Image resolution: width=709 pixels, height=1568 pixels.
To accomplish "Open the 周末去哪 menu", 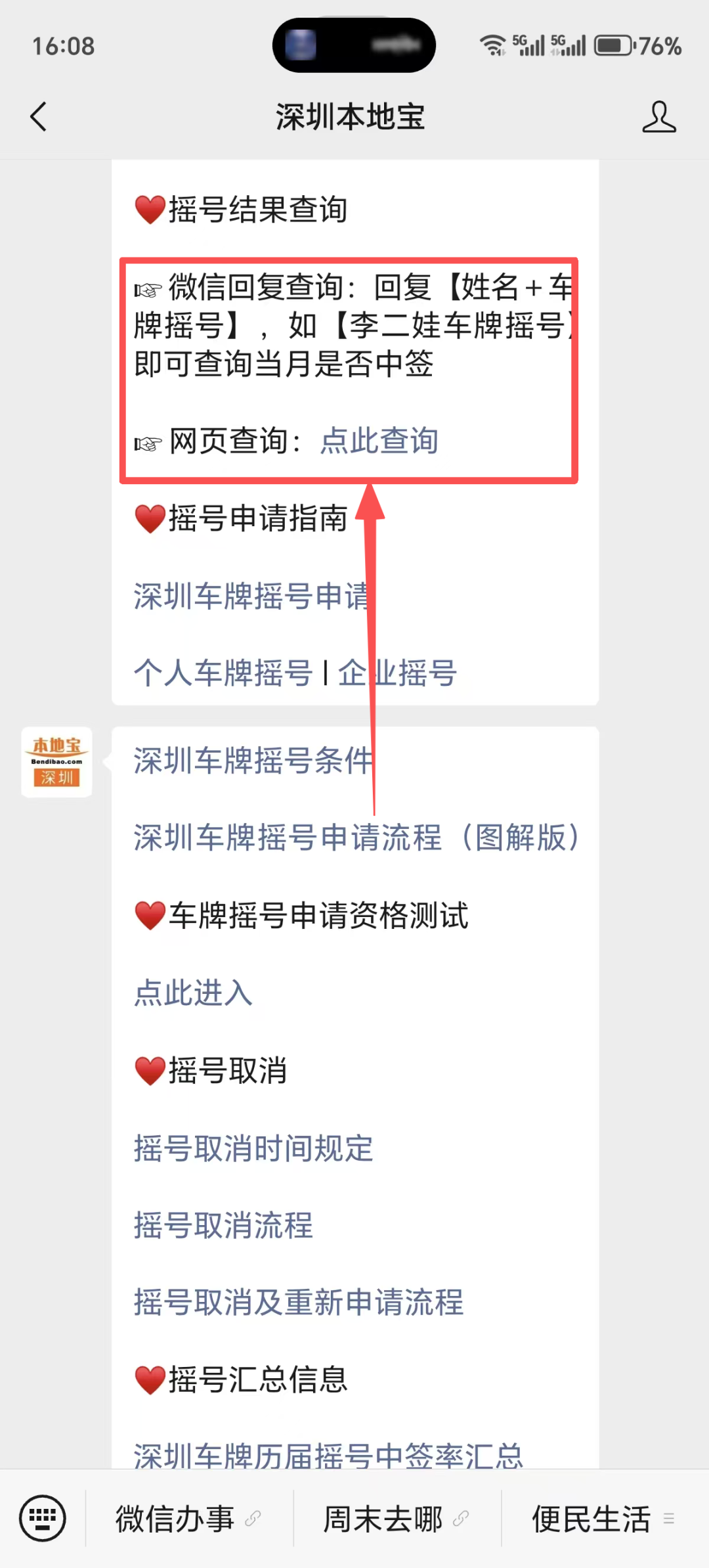I will pos(397,1519).
